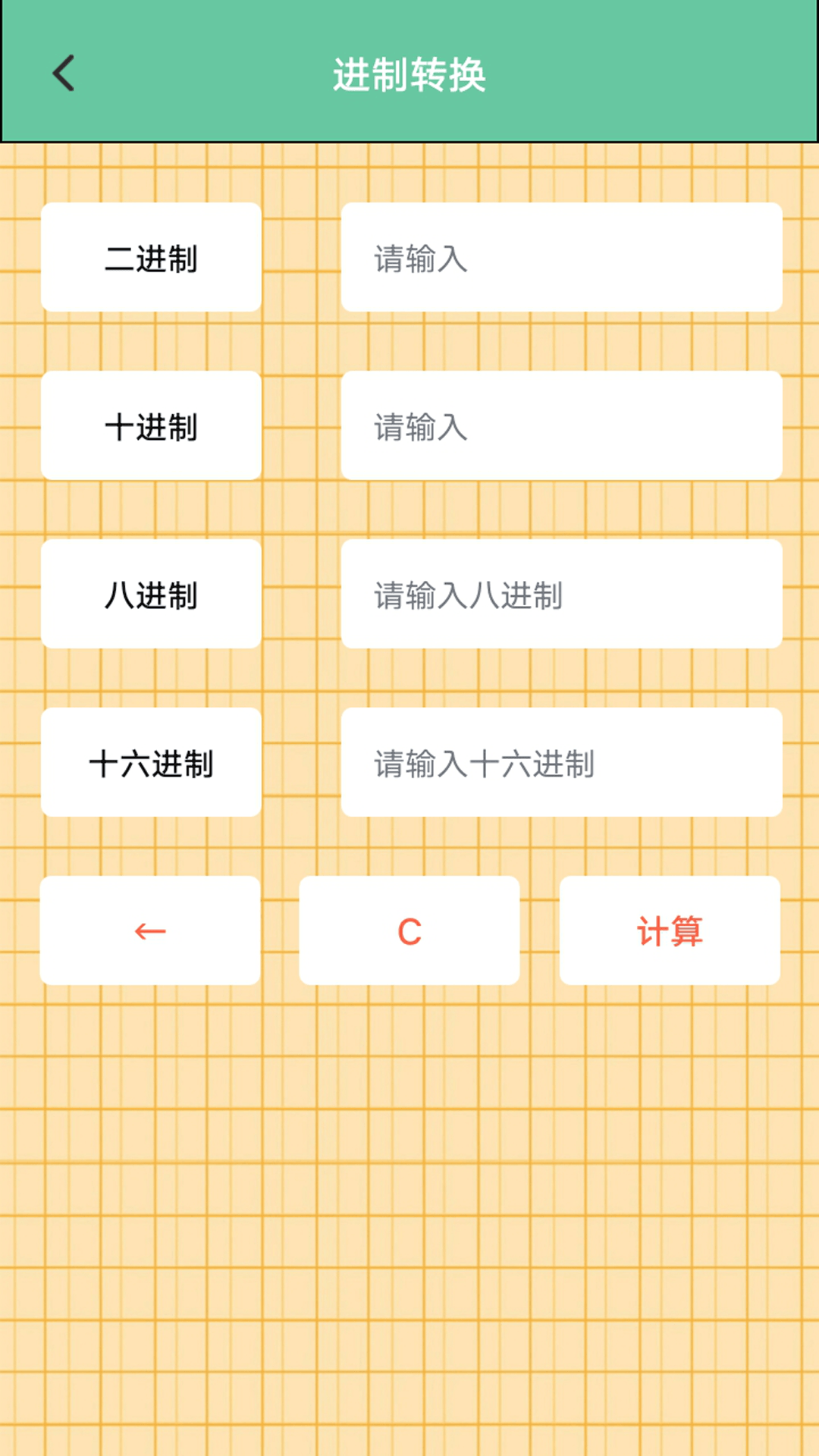This screenshot has height=1456, width=819.
Task: Select the 十进制 label card
Action: pos(151,426)
